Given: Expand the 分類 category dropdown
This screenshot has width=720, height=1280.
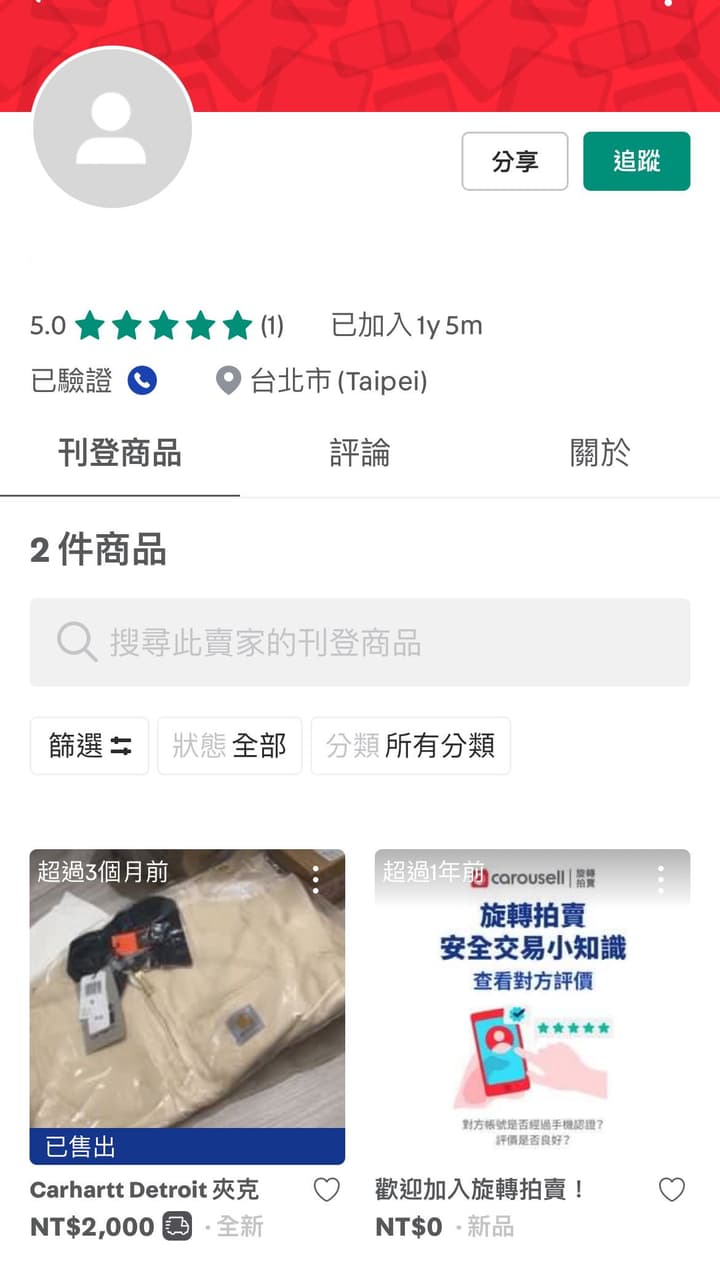Looking at the screenshot, I should (x=410, y=746).
